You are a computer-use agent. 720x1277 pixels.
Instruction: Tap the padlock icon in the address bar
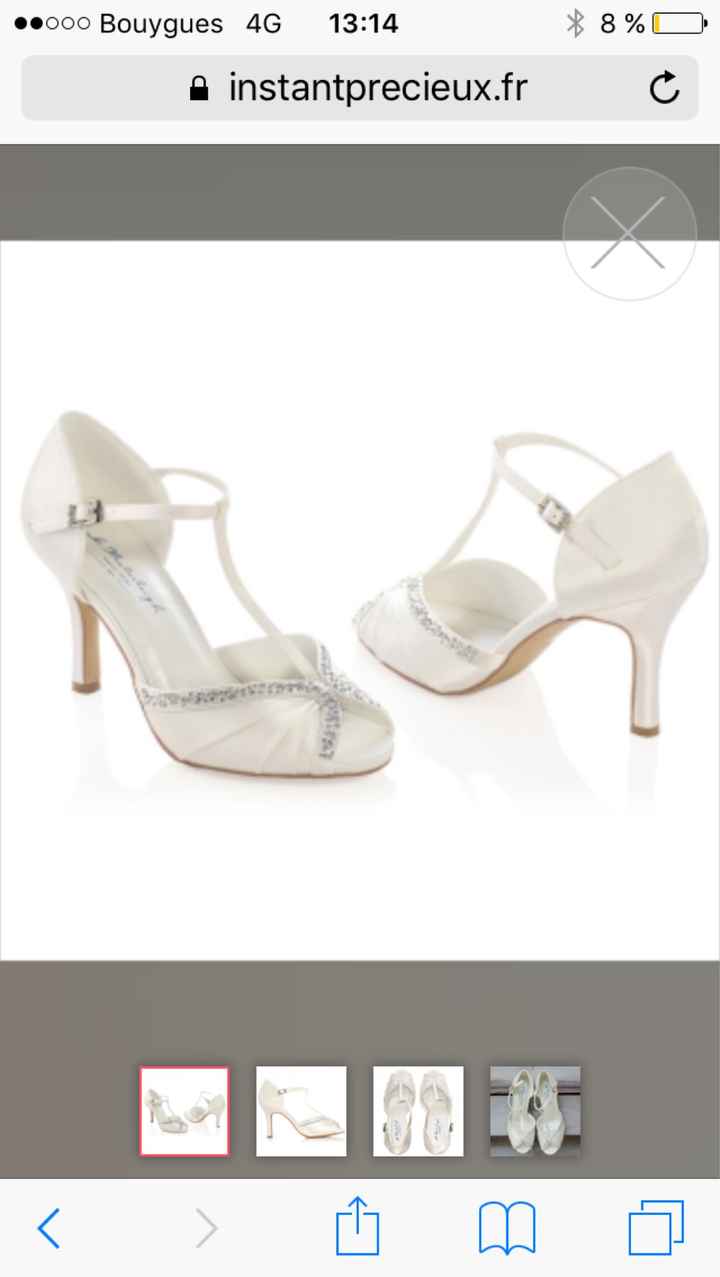[199, 87]
